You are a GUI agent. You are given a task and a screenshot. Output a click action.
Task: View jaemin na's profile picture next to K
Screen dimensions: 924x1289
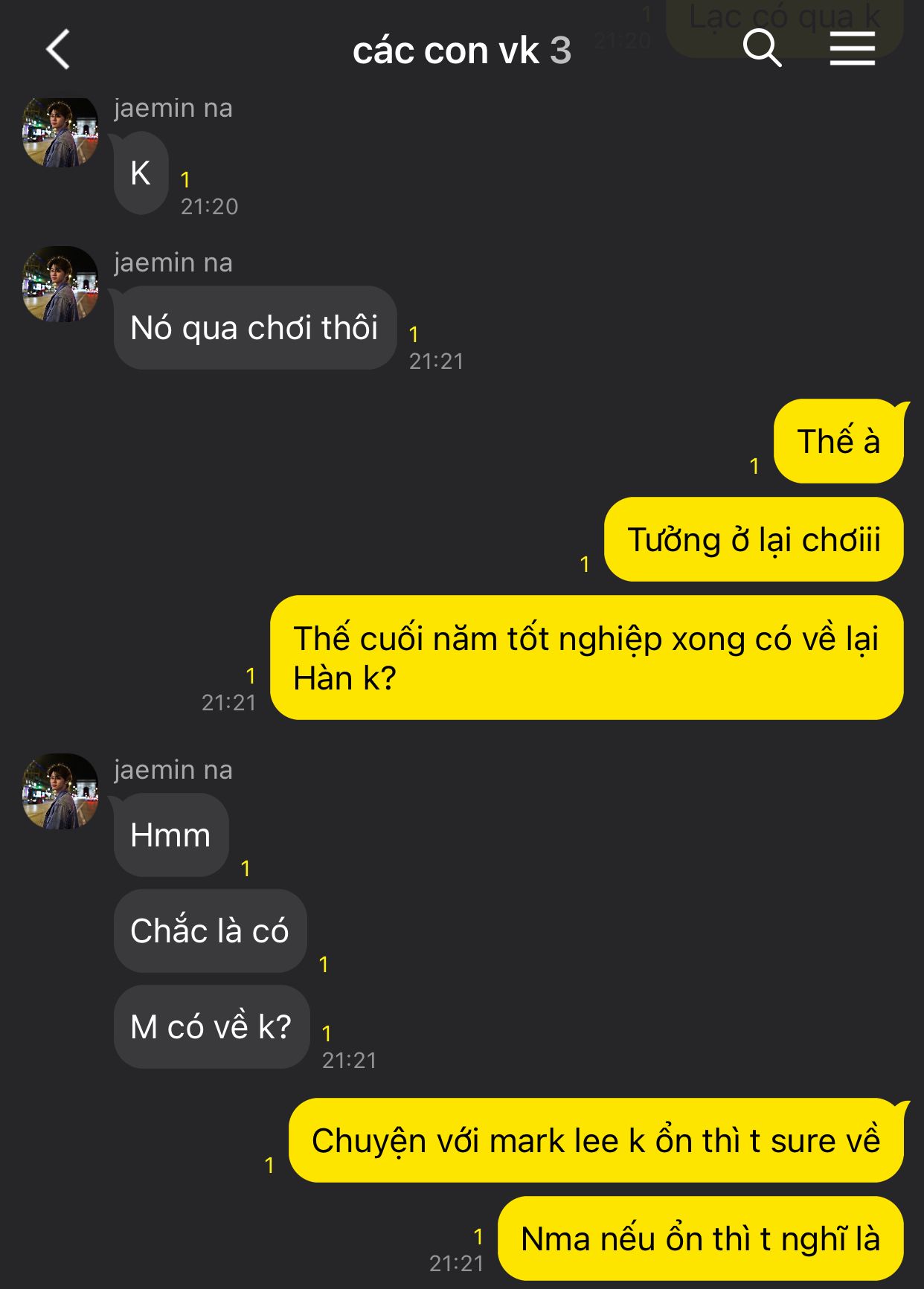tap(60, 132)
